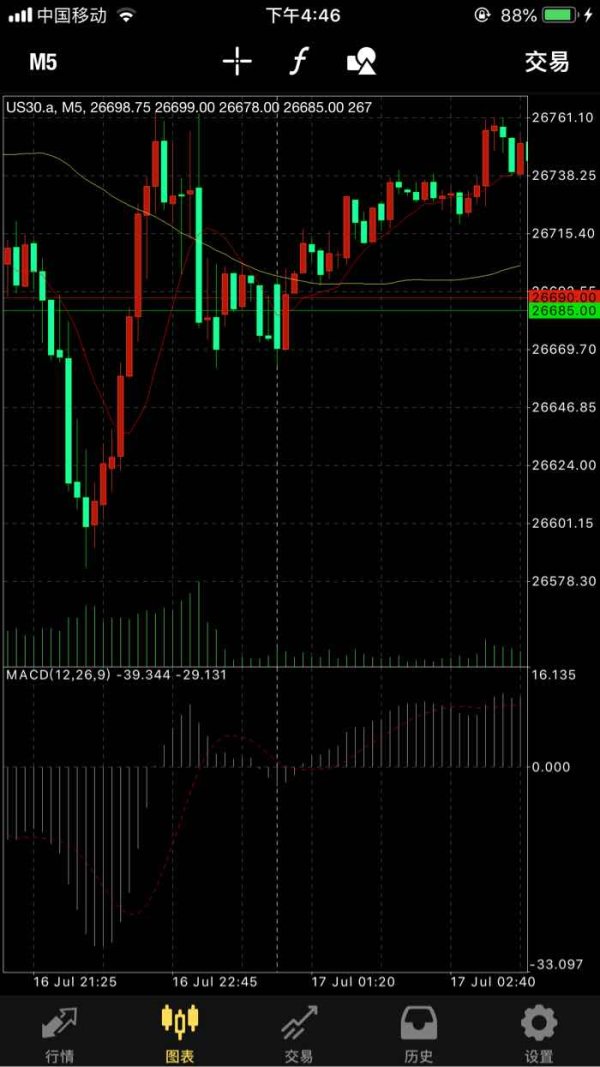Open the indicators function icon
The width and height of the screenshot is (600, 1067).
pos(298,62)
